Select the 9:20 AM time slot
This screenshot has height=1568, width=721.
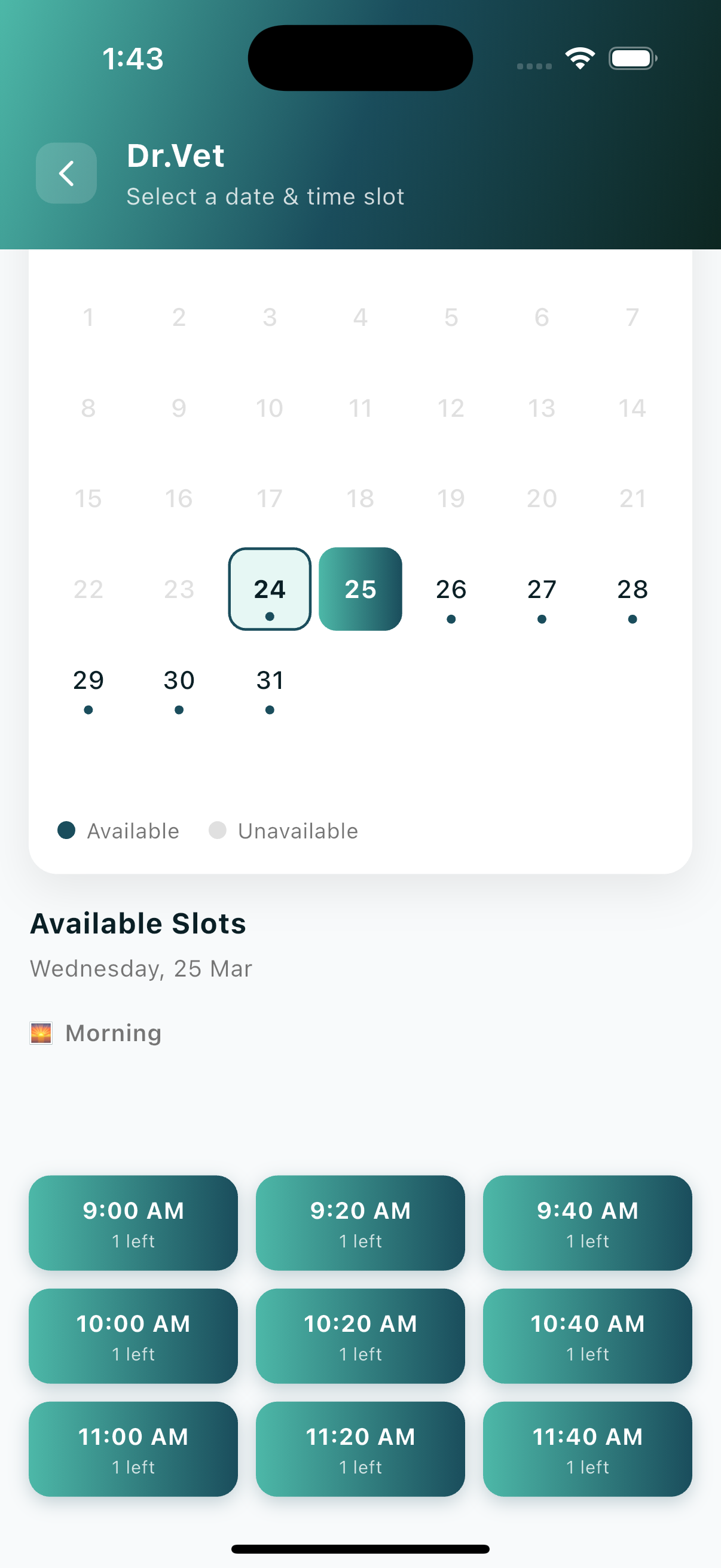click(x=360, y=1222)
